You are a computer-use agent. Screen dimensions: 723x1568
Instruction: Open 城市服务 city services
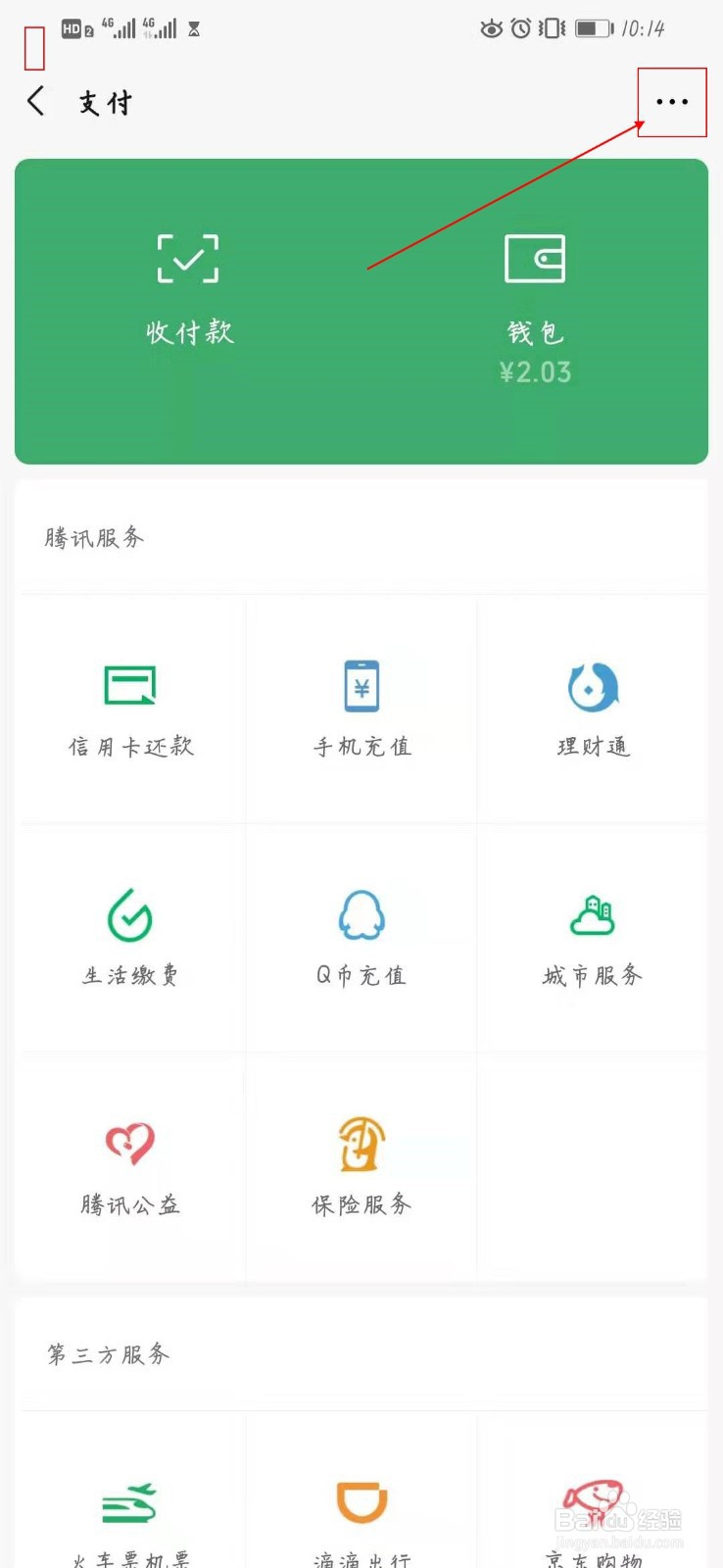[x=592, y=936]
